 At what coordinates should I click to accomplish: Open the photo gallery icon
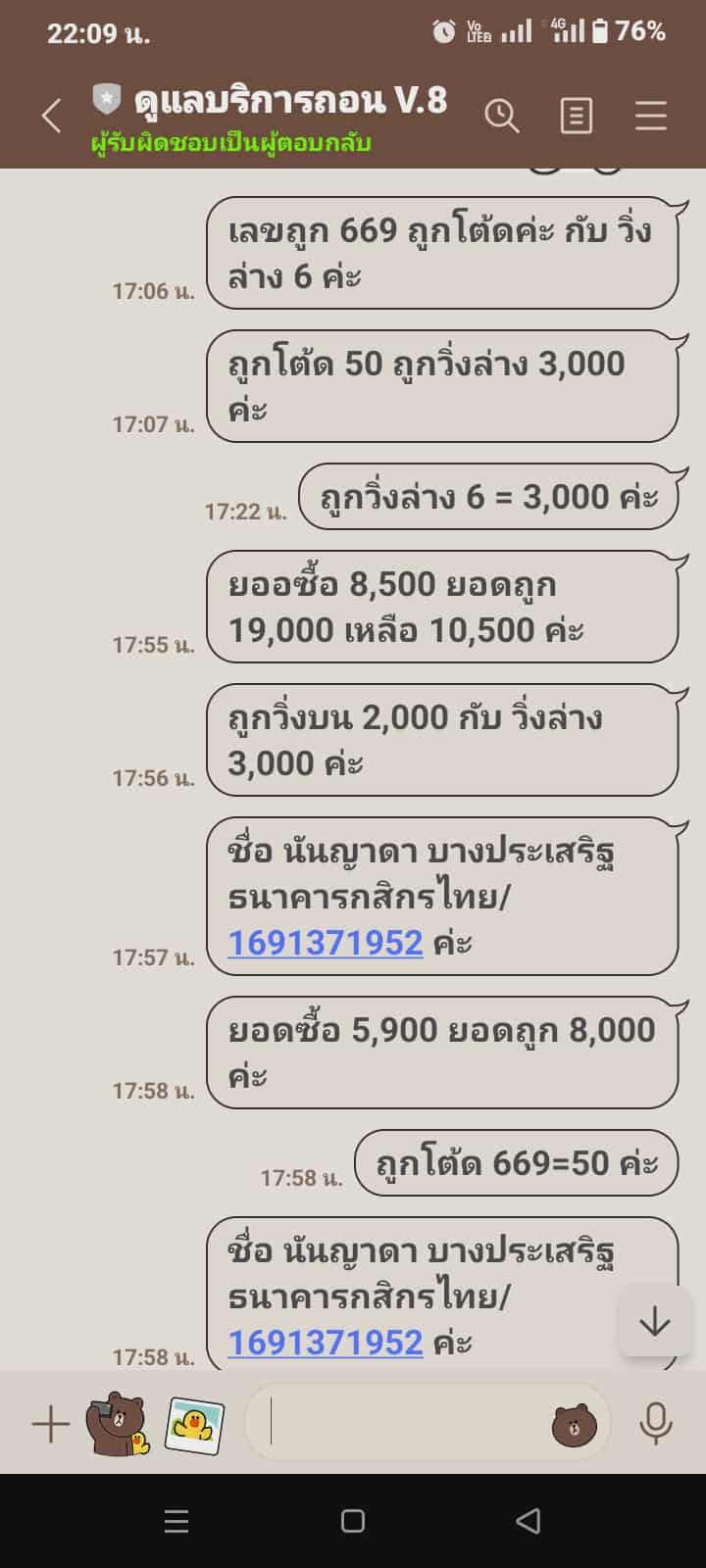[194, 1424]
